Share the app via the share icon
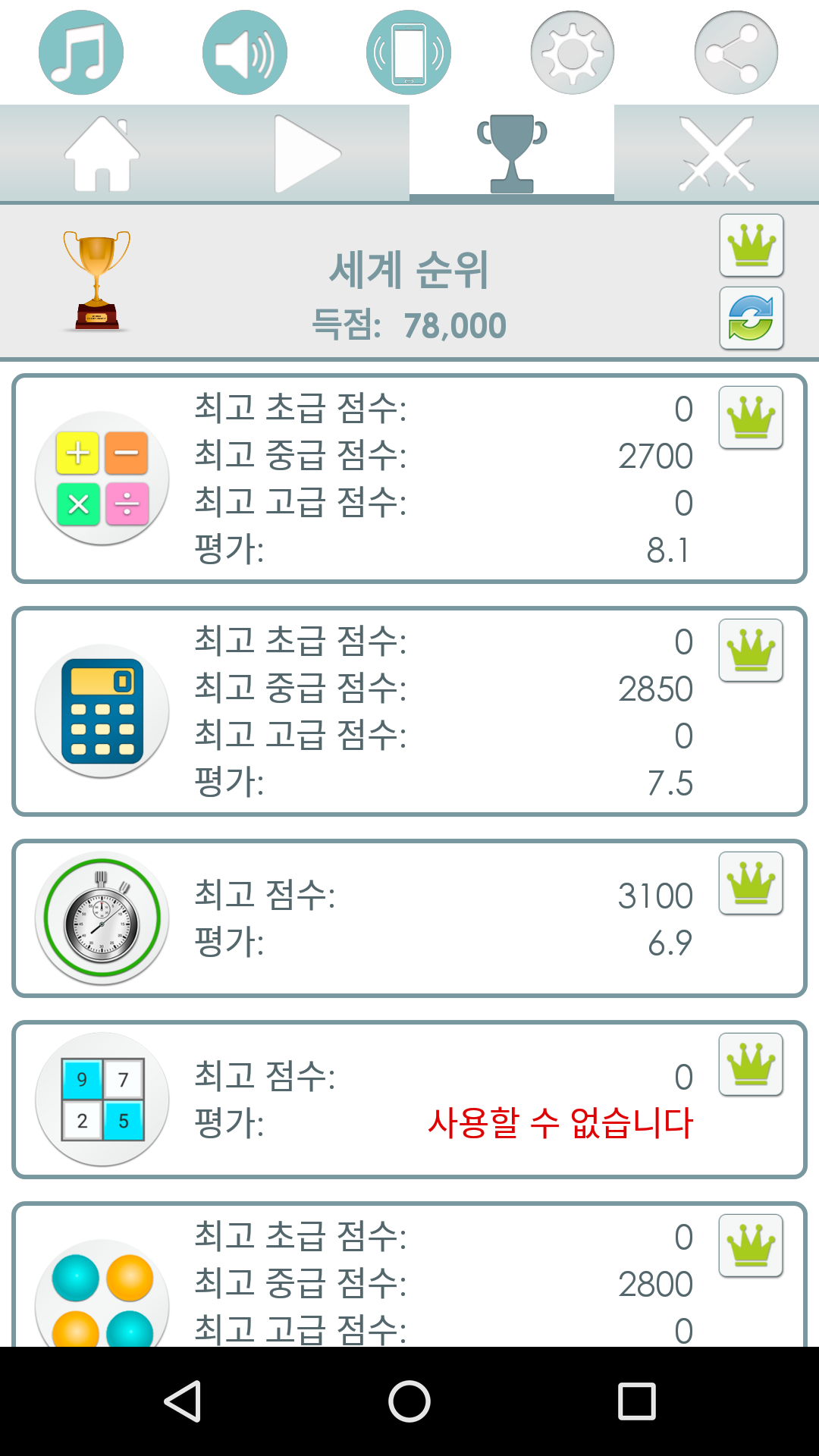819x1456 pixels. point(736,51)
